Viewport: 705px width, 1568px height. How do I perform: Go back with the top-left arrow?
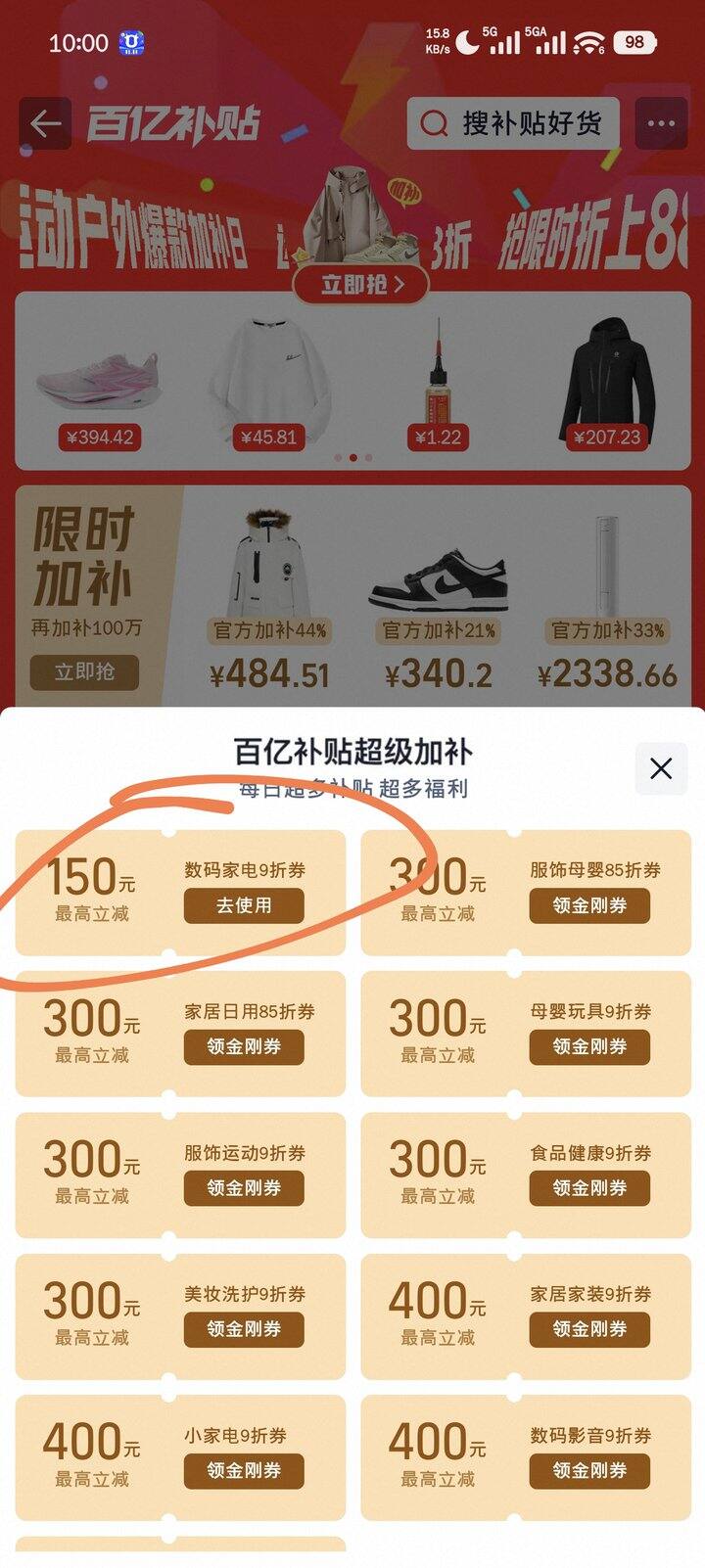tap(45, 124)
